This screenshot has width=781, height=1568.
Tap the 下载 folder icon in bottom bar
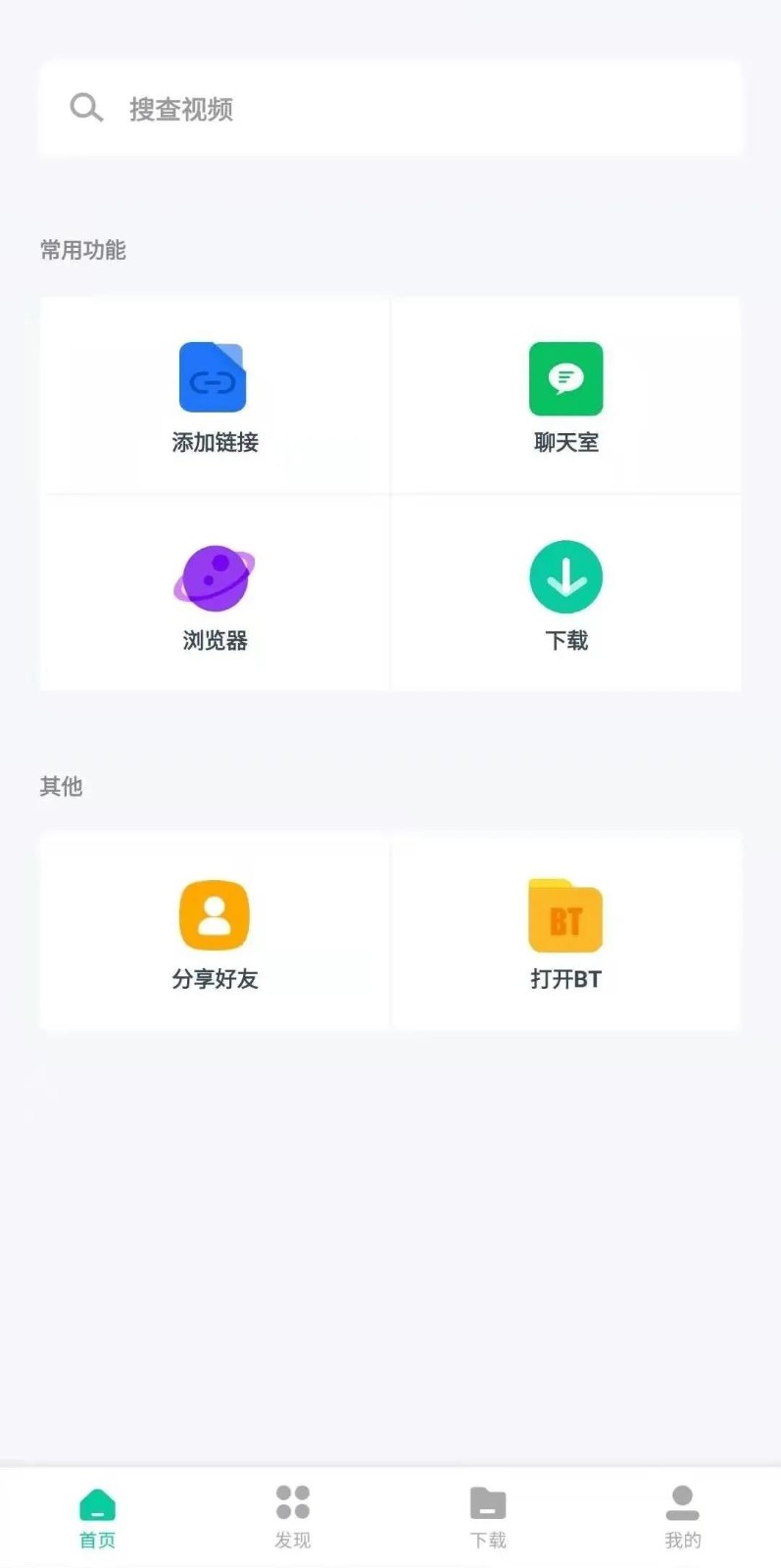488,1499
